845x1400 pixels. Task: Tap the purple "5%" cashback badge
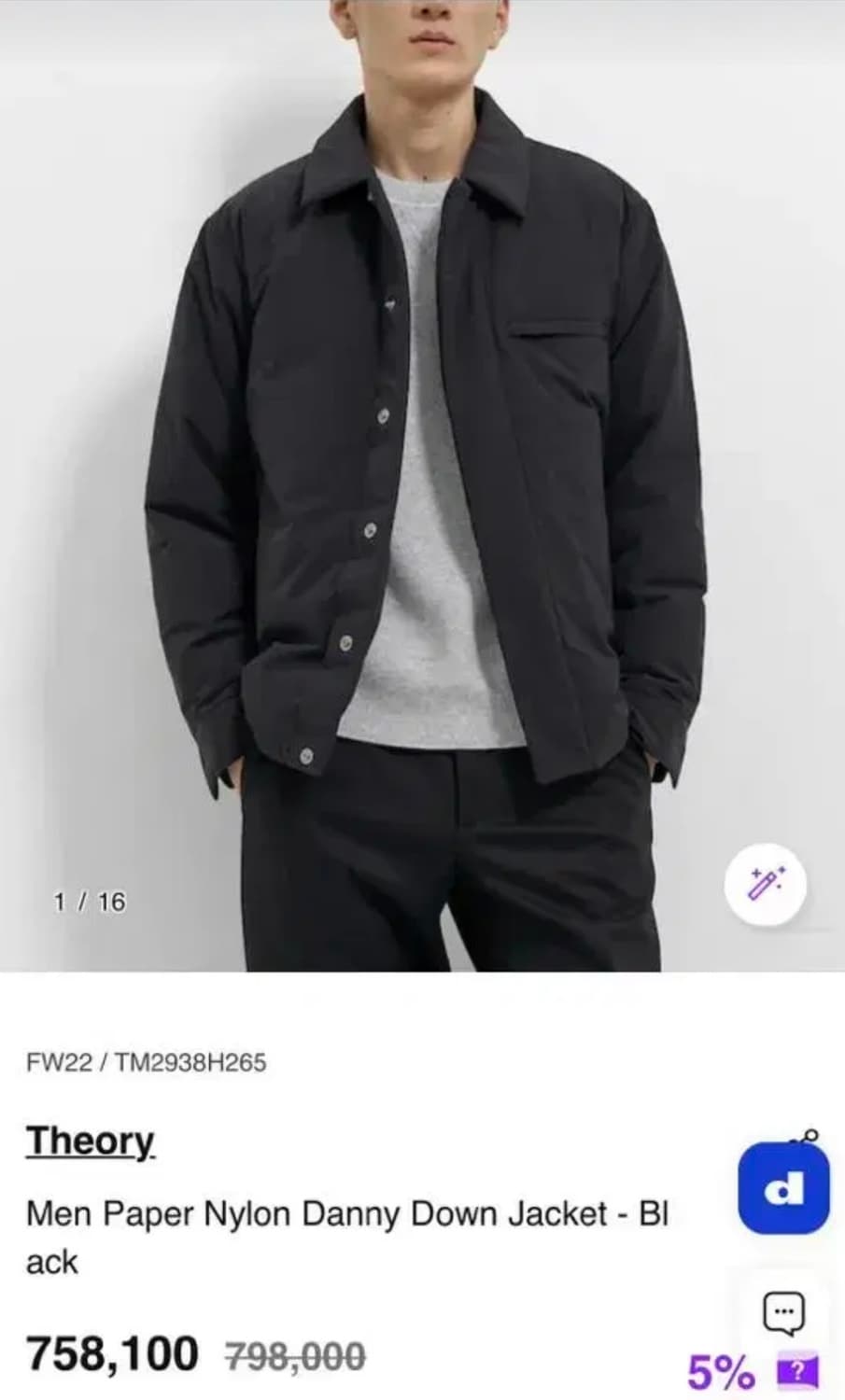click(722, 1370)
